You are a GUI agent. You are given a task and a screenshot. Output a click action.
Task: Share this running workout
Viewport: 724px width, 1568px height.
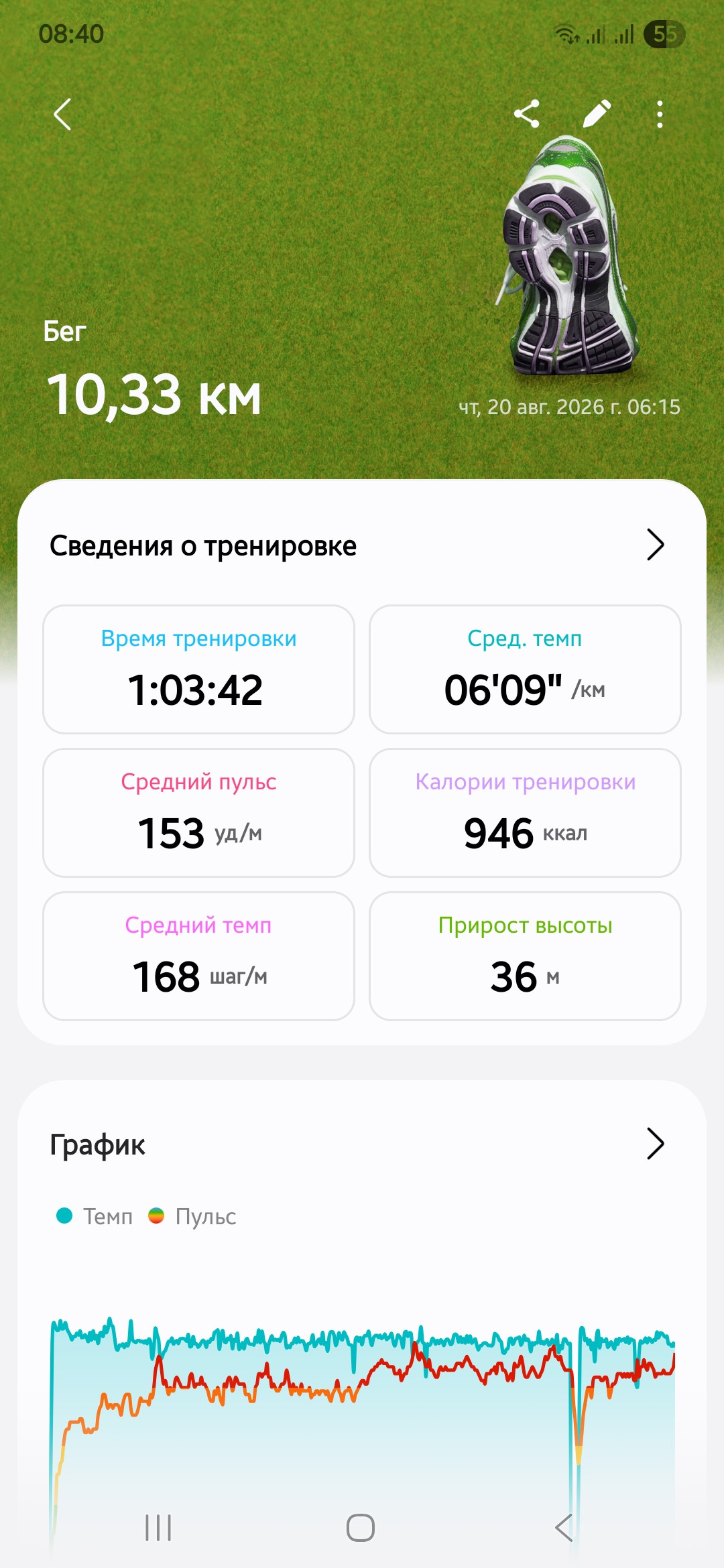click(527, 114)
